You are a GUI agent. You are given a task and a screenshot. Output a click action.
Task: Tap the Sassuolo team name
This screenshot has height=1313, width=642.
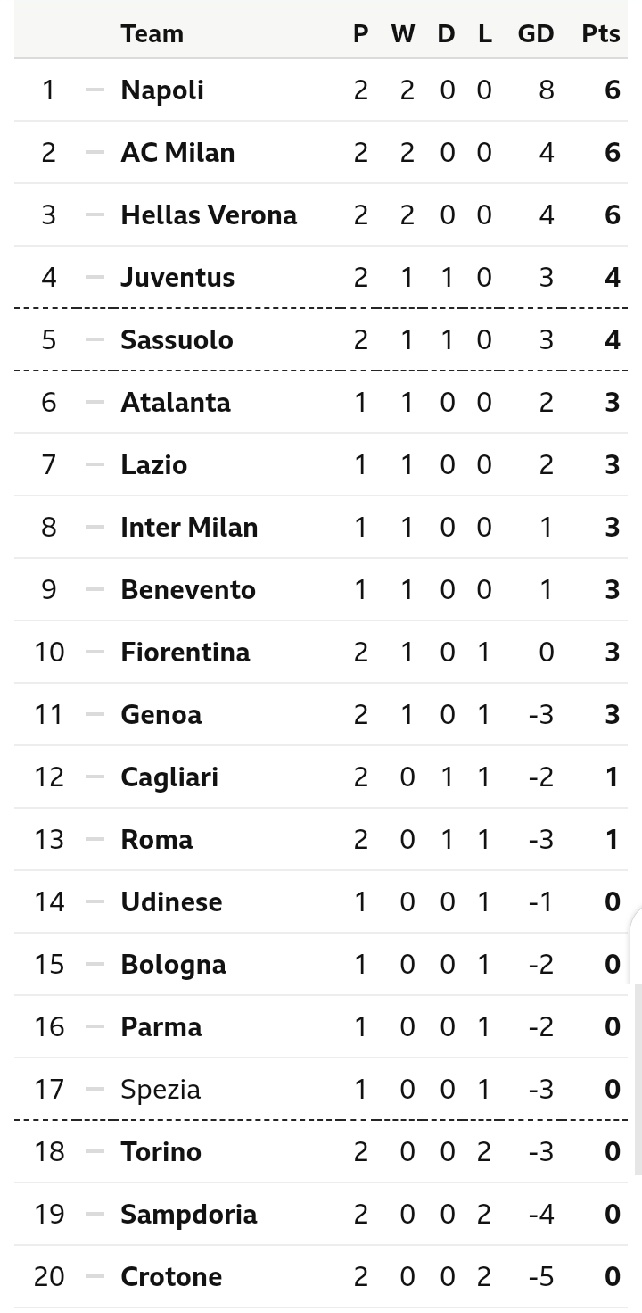click(x=176, y=340)
